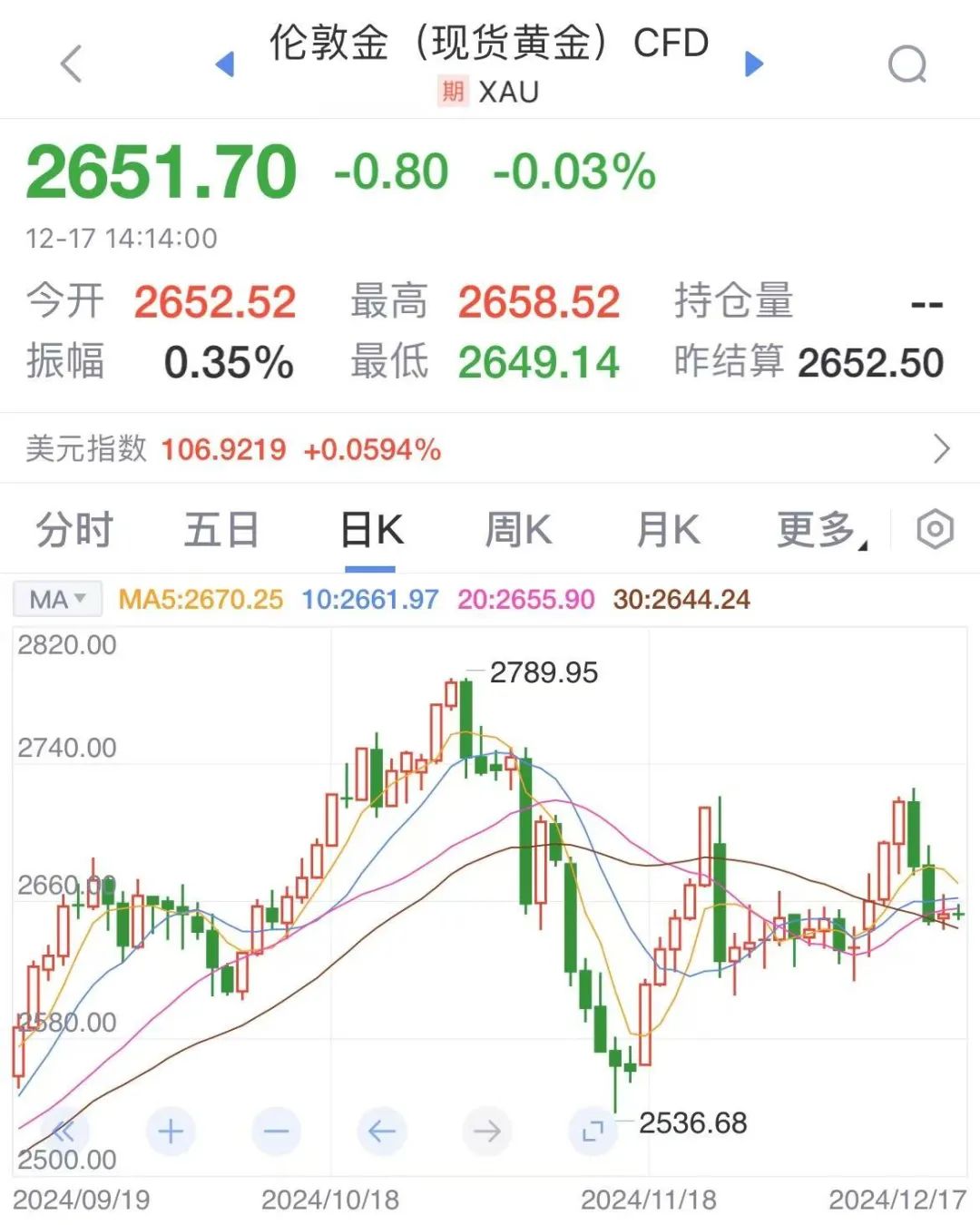The height and width of the screenshot is (1225, 980).
Task: Switch to next instrument with the blue right arrow
Action: pyautogui.click(x=753, y=62)
